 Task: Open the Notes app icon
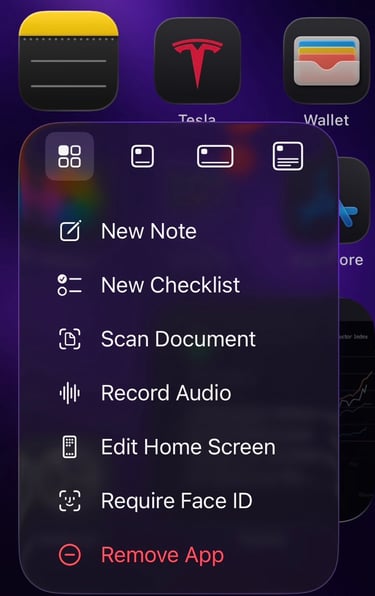(x=69, y=61)
